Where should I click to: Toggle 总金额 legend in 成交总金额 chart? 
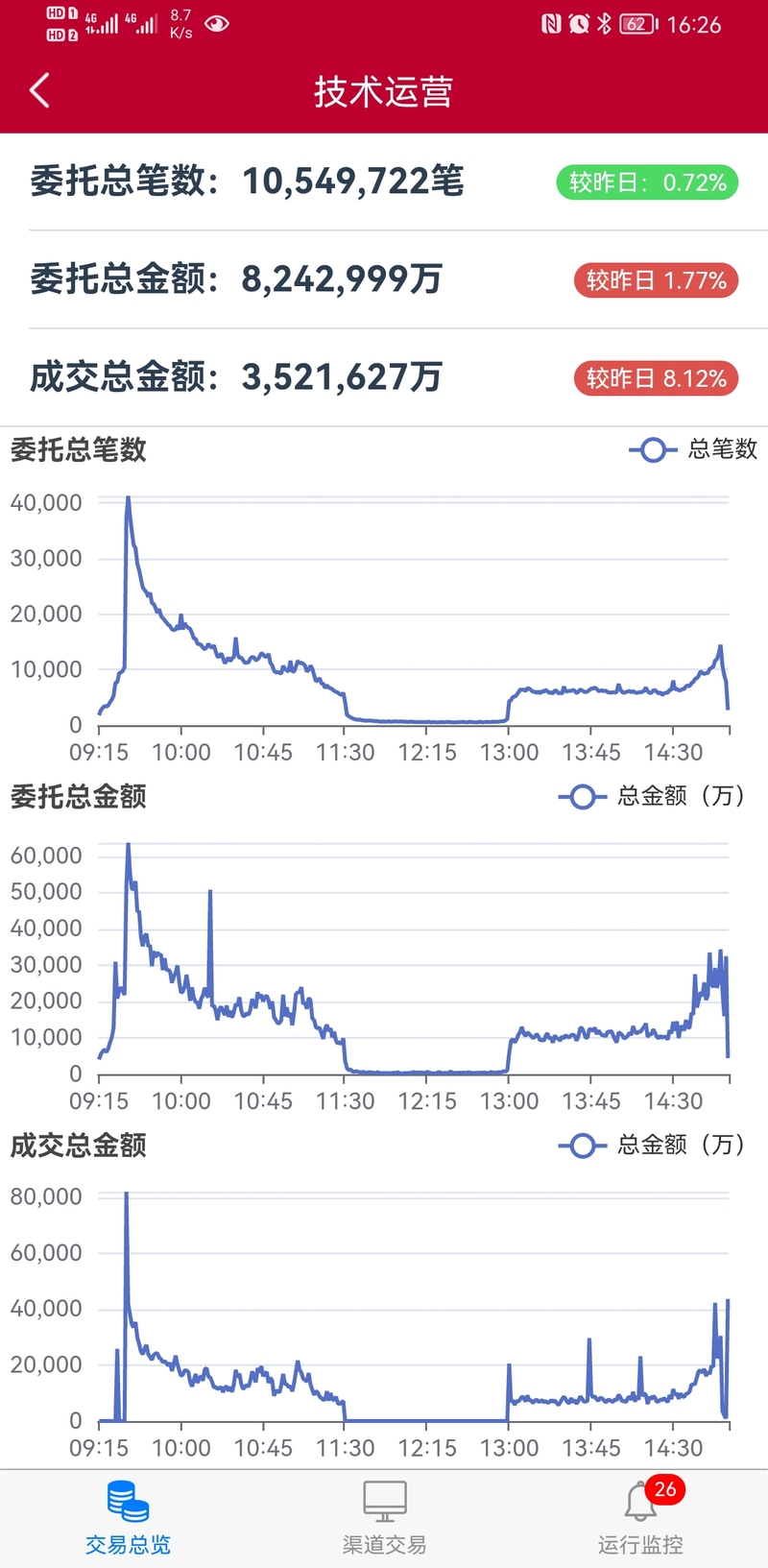(653, 1145)
